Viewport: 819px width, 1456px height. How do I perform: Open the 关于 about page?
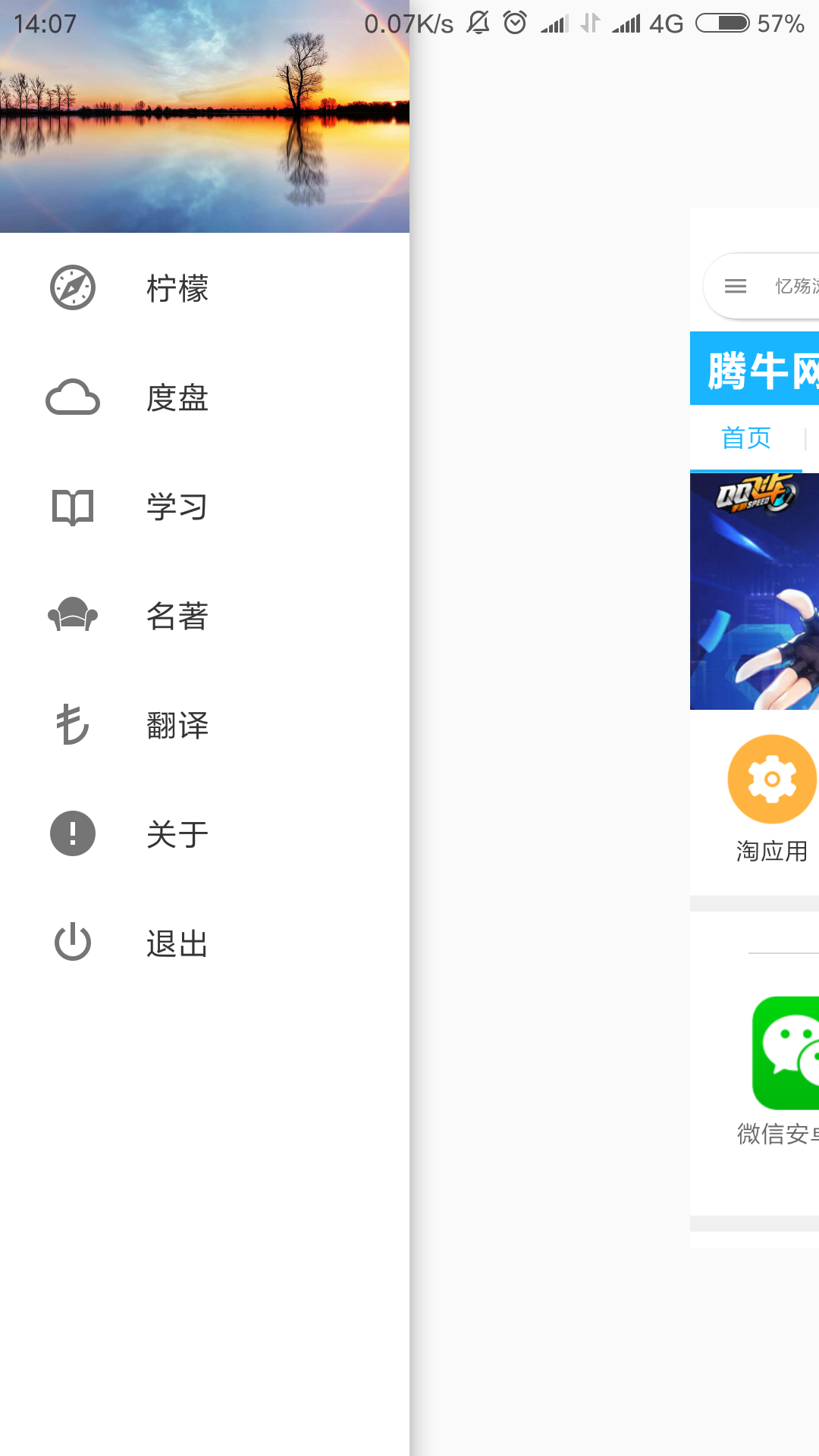click(x=177, y=834)
